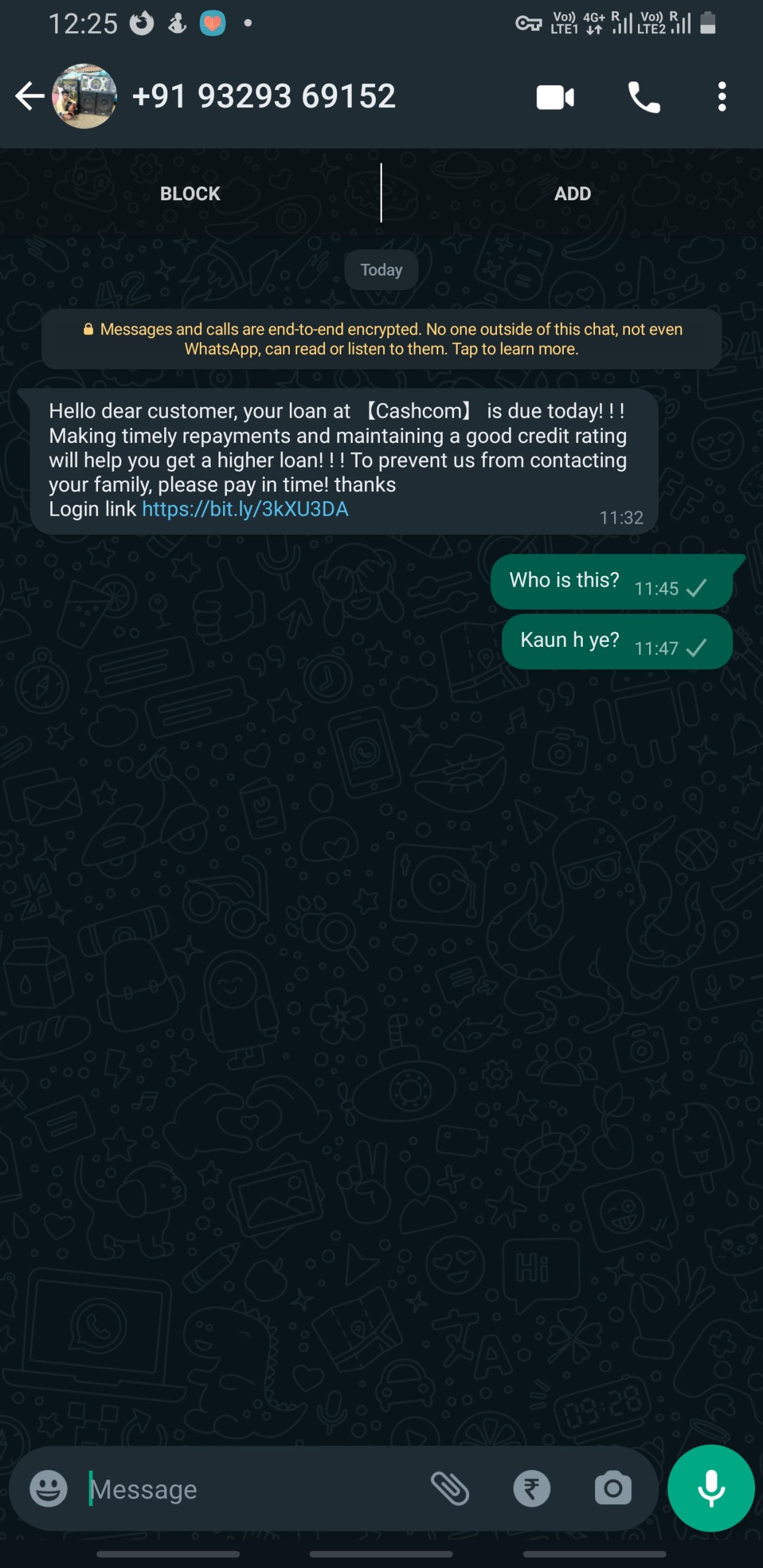Image resolution: width=763 pixels, height=1568 pixels.
Task: Tap the microphone to record voice message
Action: point(711,1488)
